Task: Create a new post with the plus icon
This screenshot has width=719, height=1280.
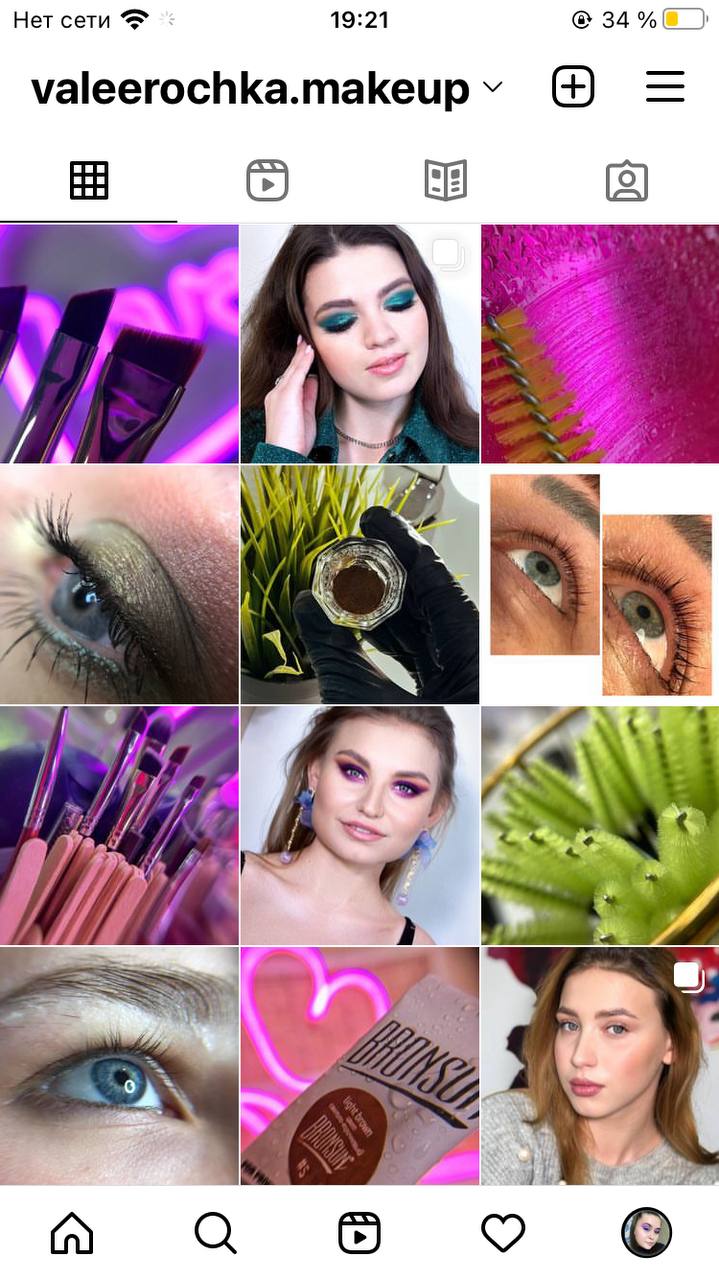Action: coord(573,87)
